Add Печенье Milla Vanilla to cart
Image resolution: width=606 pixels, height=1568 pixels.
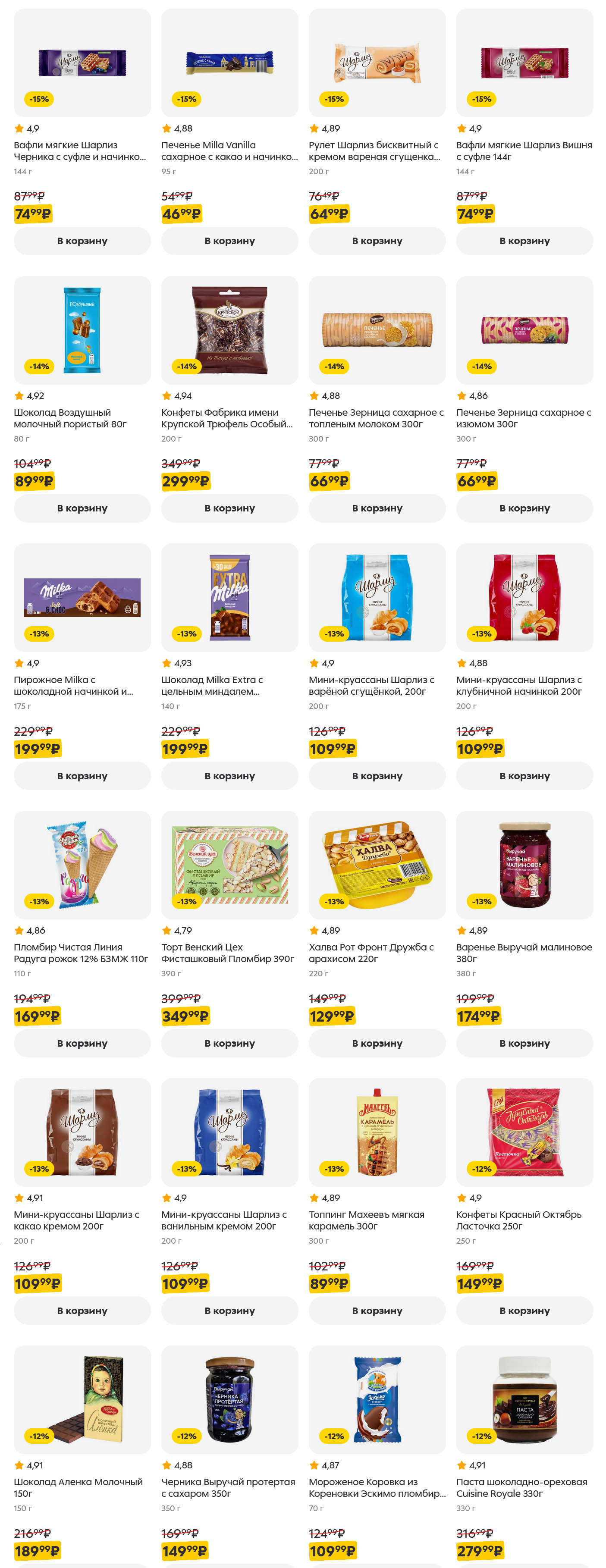[229, 241]
